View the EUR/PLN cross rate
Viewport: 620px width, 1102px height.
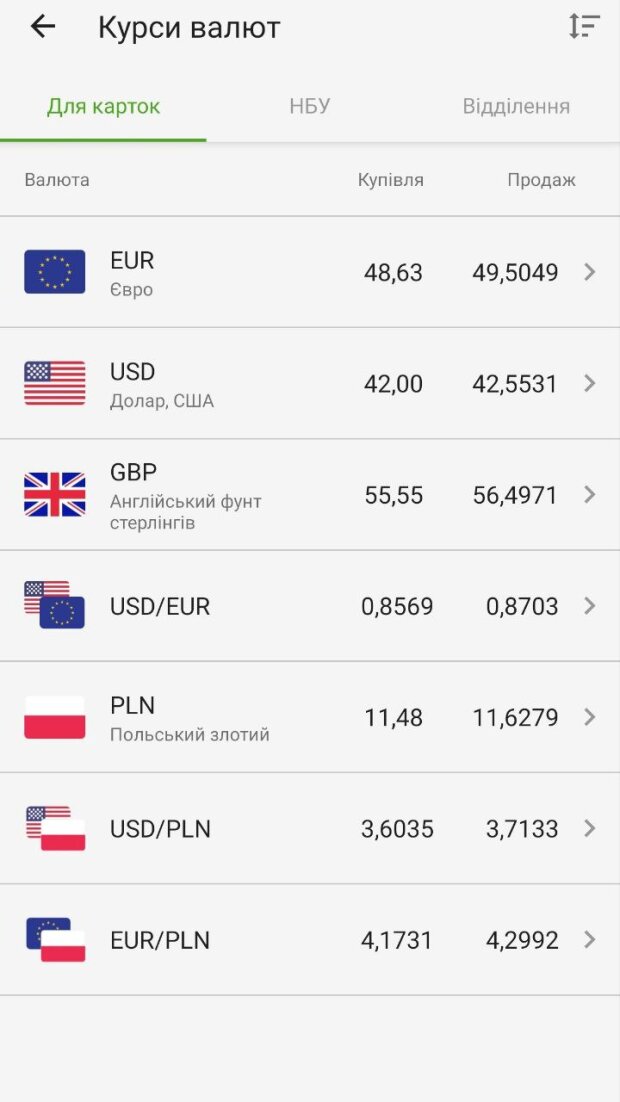[x=310, y=940]
